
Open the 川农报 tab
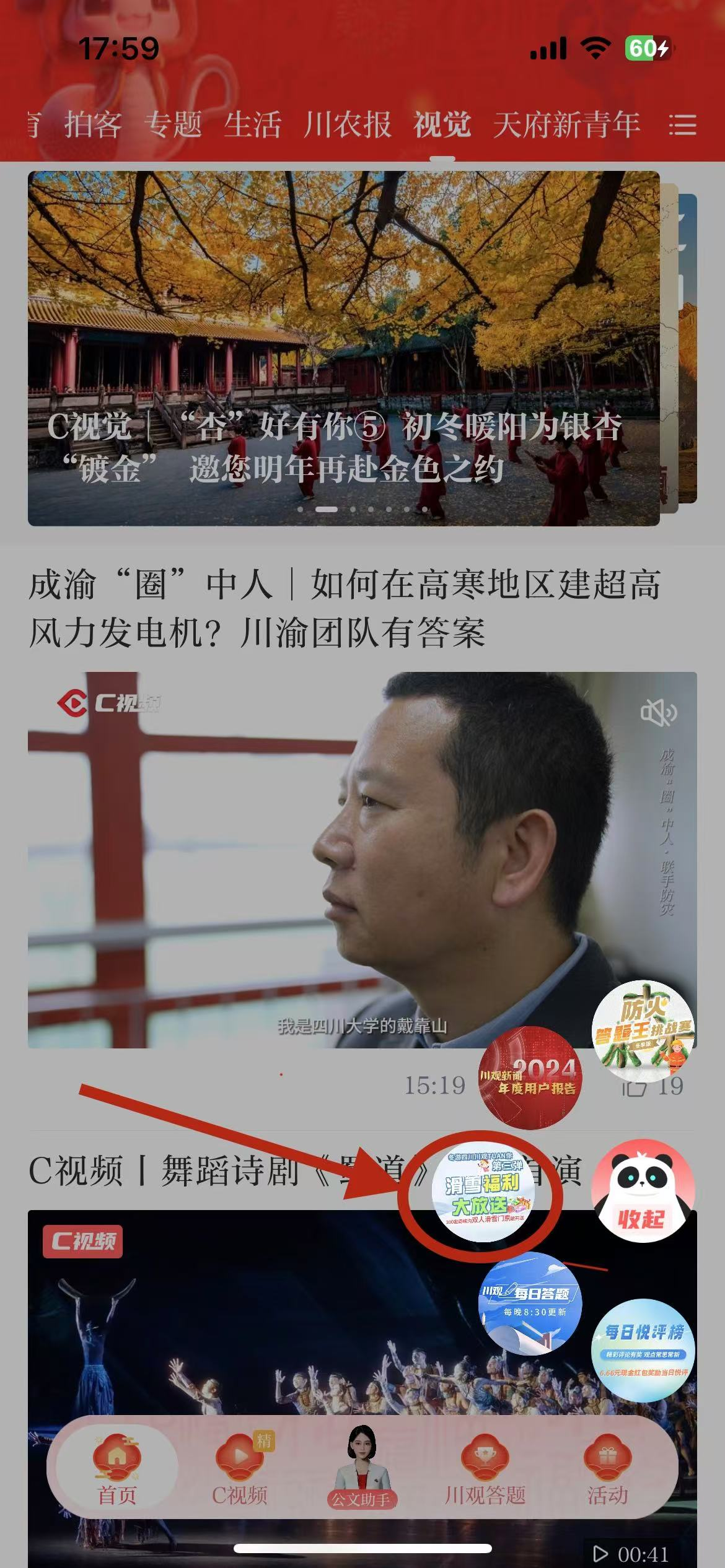pos(347,124)
